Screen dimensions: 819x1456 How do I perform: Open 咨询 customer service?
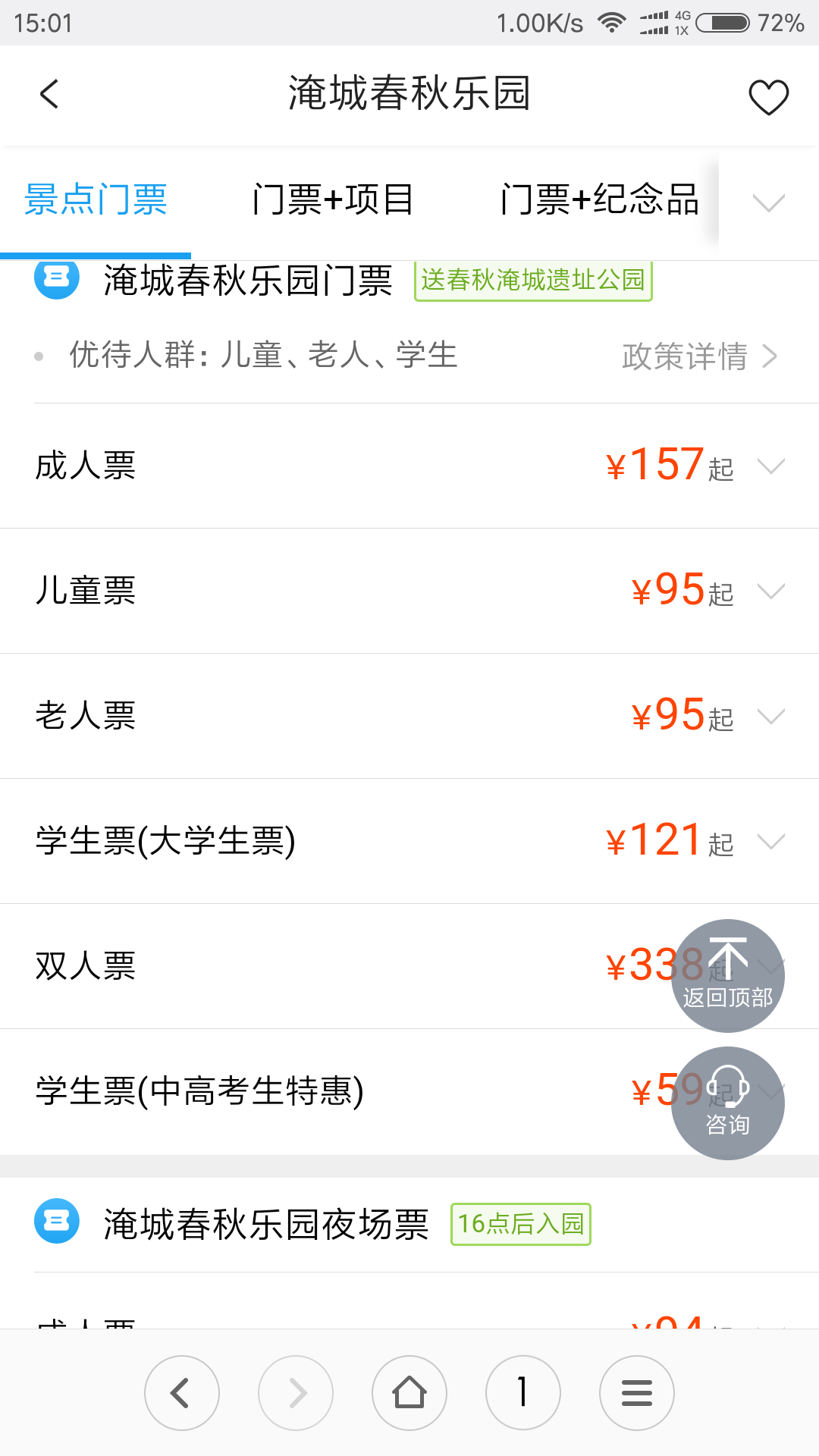[727, 1103]
